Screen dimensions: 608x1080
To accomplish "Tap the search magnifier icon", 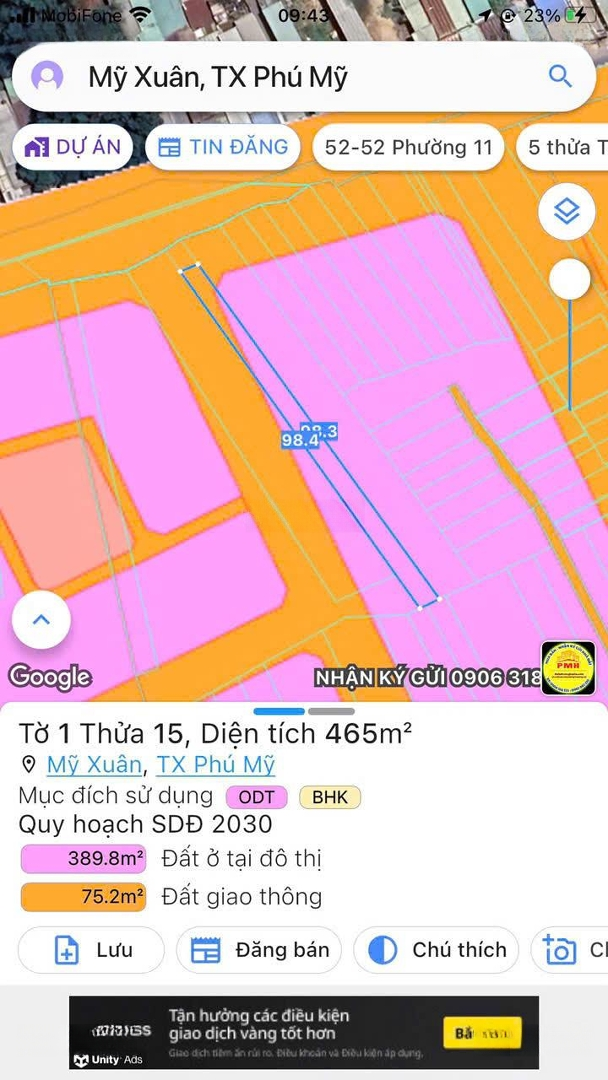I will pyautogui.click(x=560, y=76).
